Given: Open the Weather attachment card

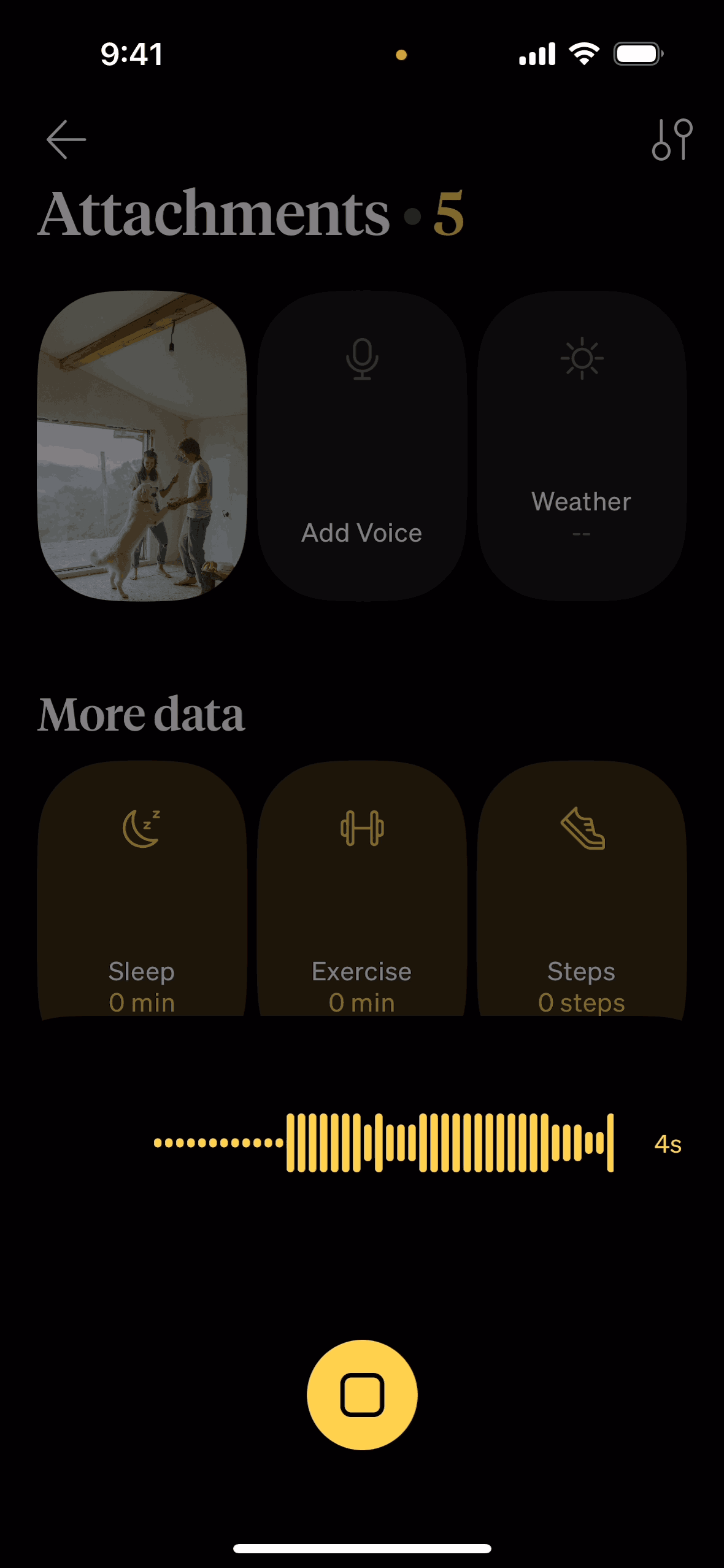Looking at the screenshot, I should point(582,446).
